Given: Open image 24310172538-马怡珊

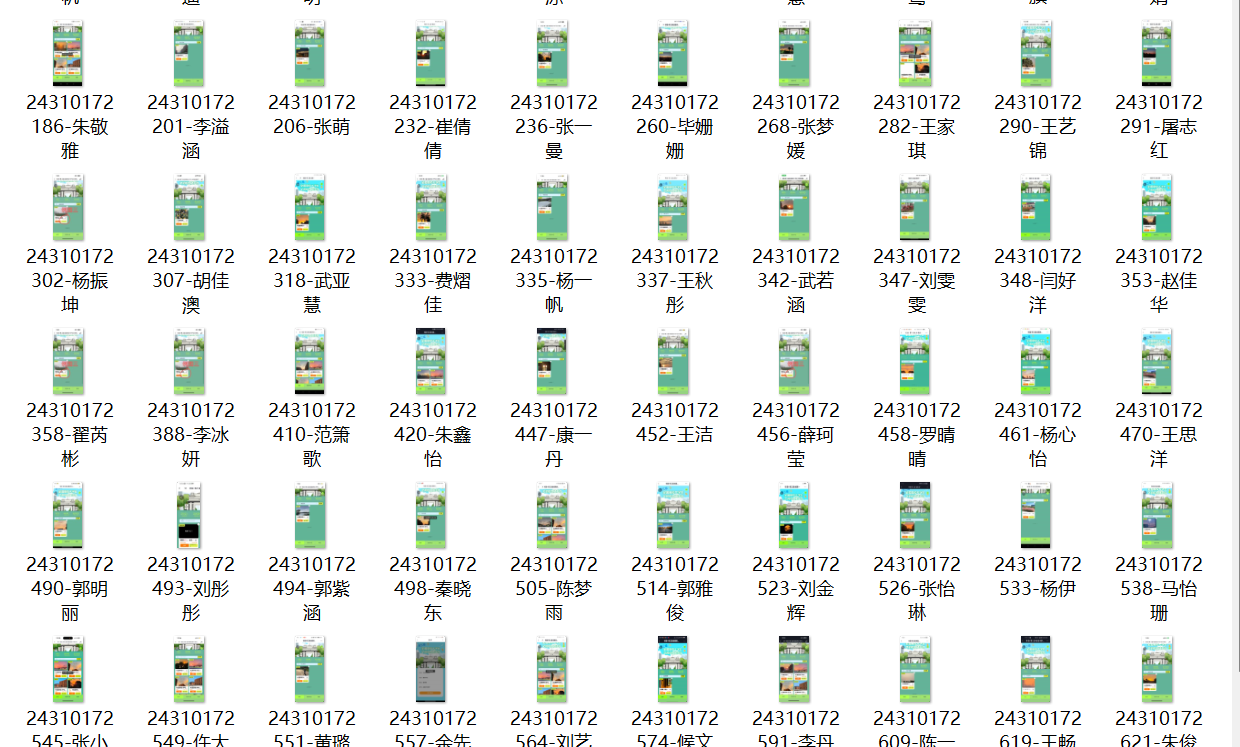Looking at the screenshot, I should coord(1158,516).
